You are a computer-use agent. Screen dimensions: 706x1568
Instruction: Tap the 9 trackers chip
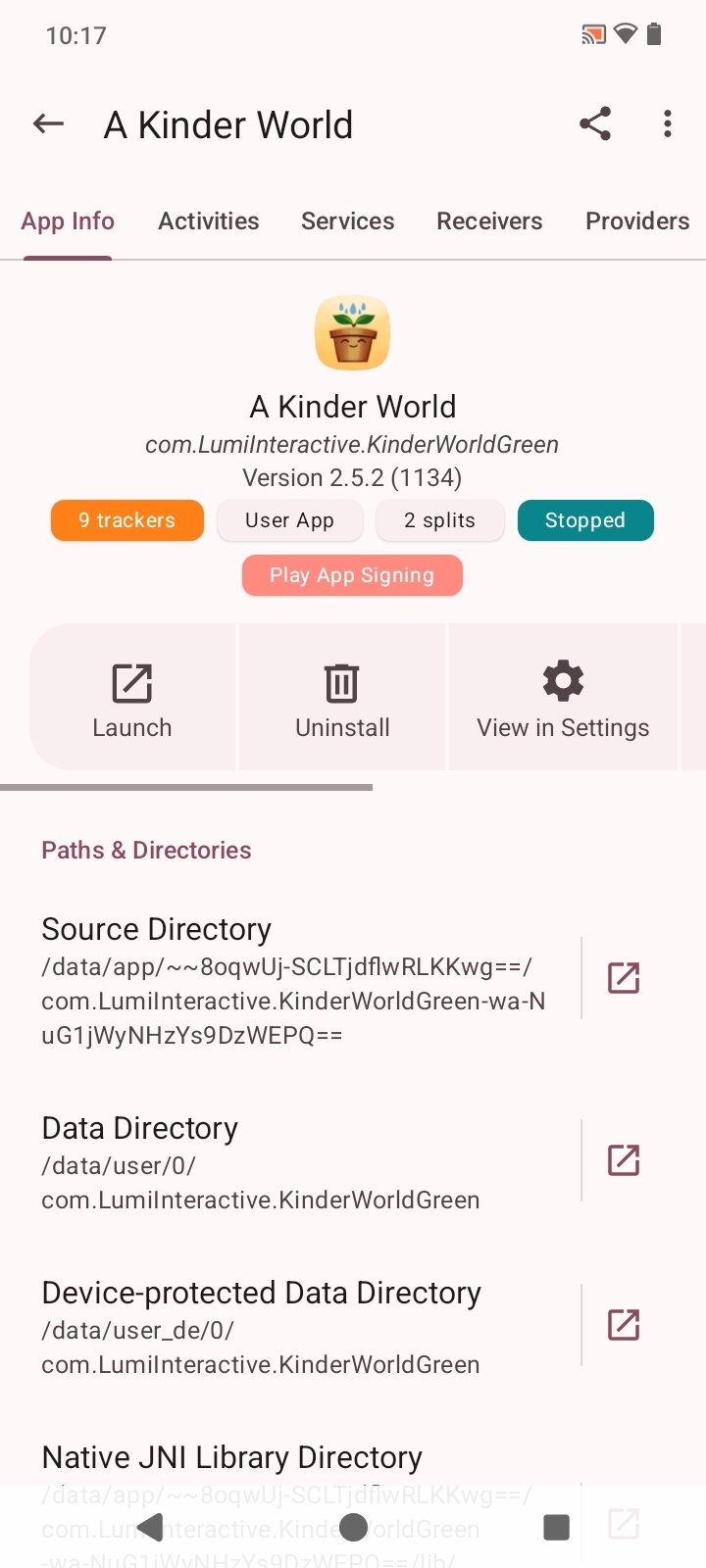pyautogui.click(x=127, y=520)
